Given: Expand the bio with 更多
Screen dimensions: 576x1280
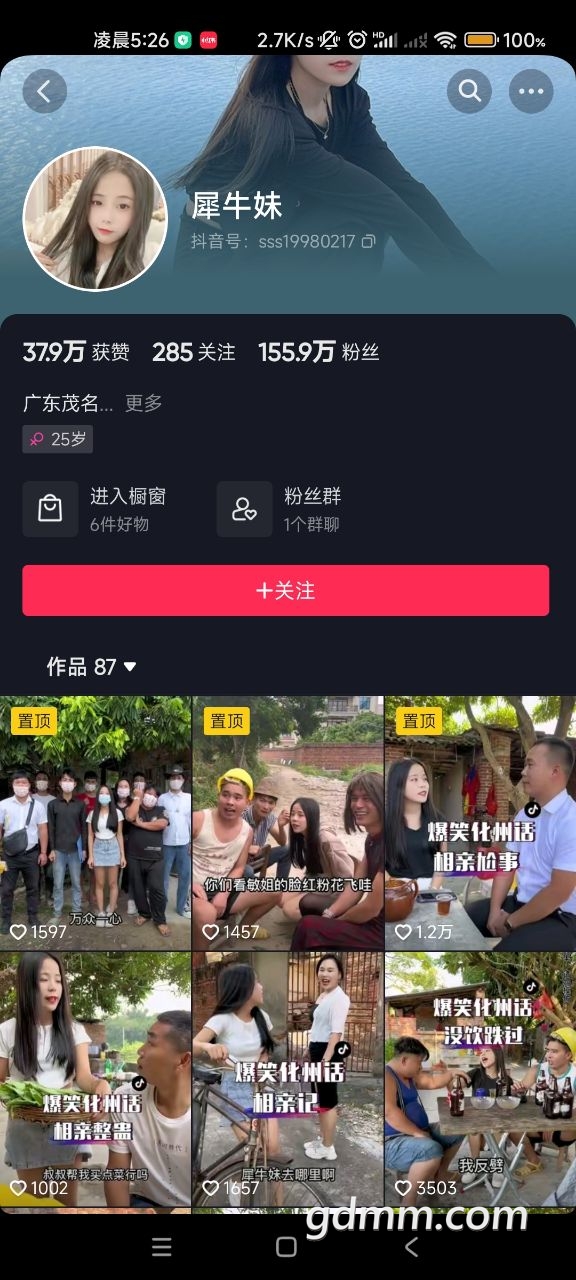Looking at the screenshot, I should [143, 403].
